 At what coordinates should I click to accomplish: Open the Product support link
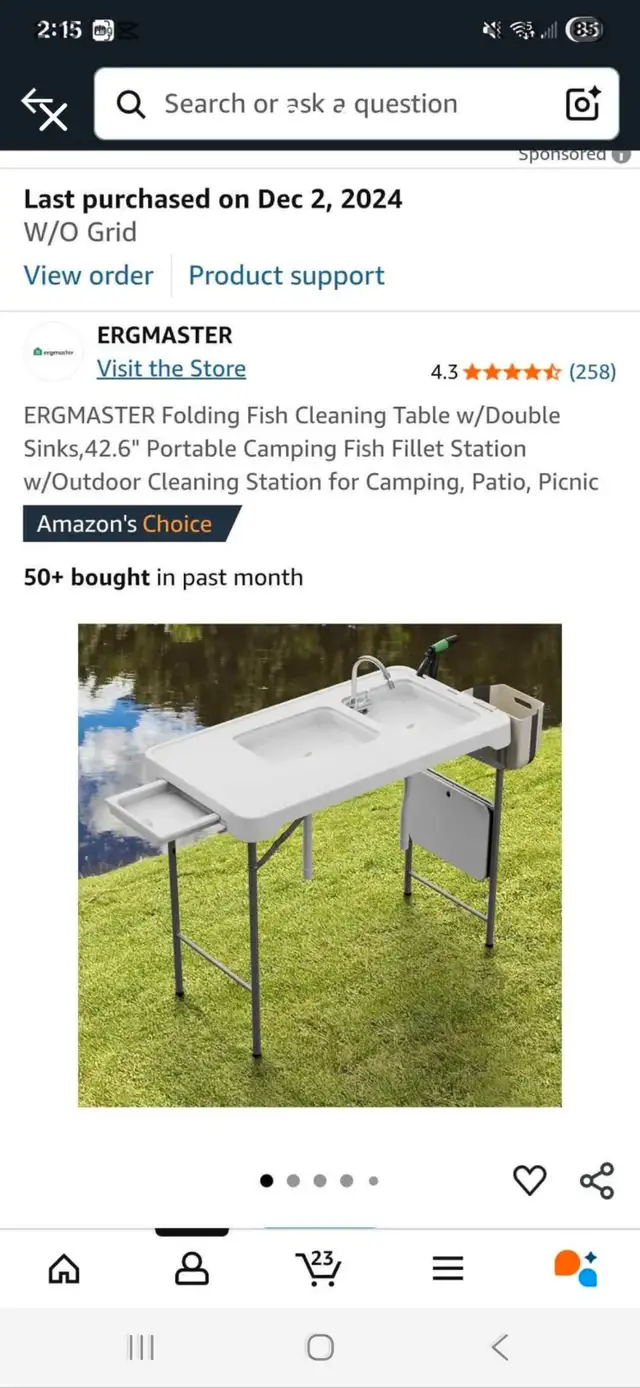click(x=287, y=276)
